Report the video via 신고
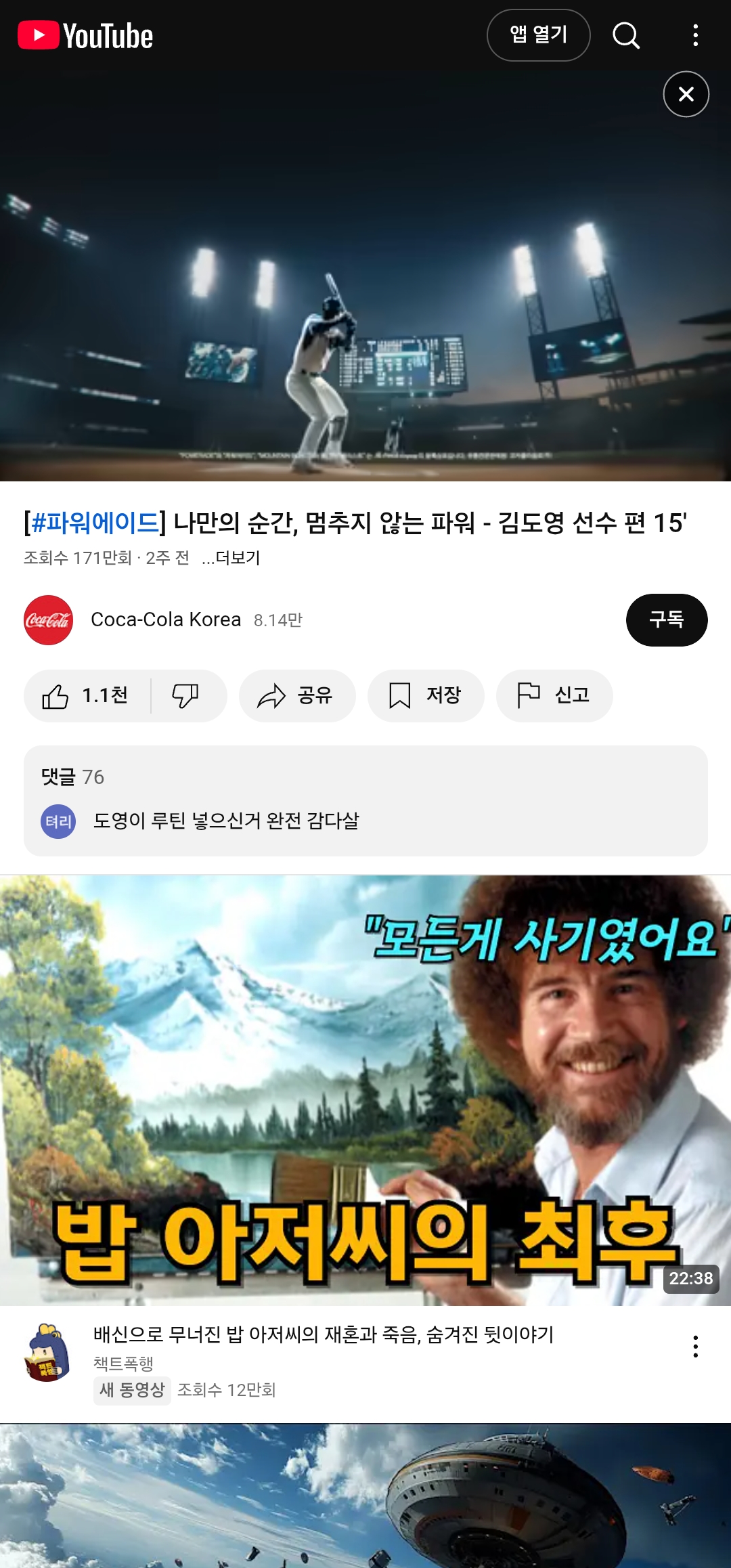 click(x=554, y=695)
